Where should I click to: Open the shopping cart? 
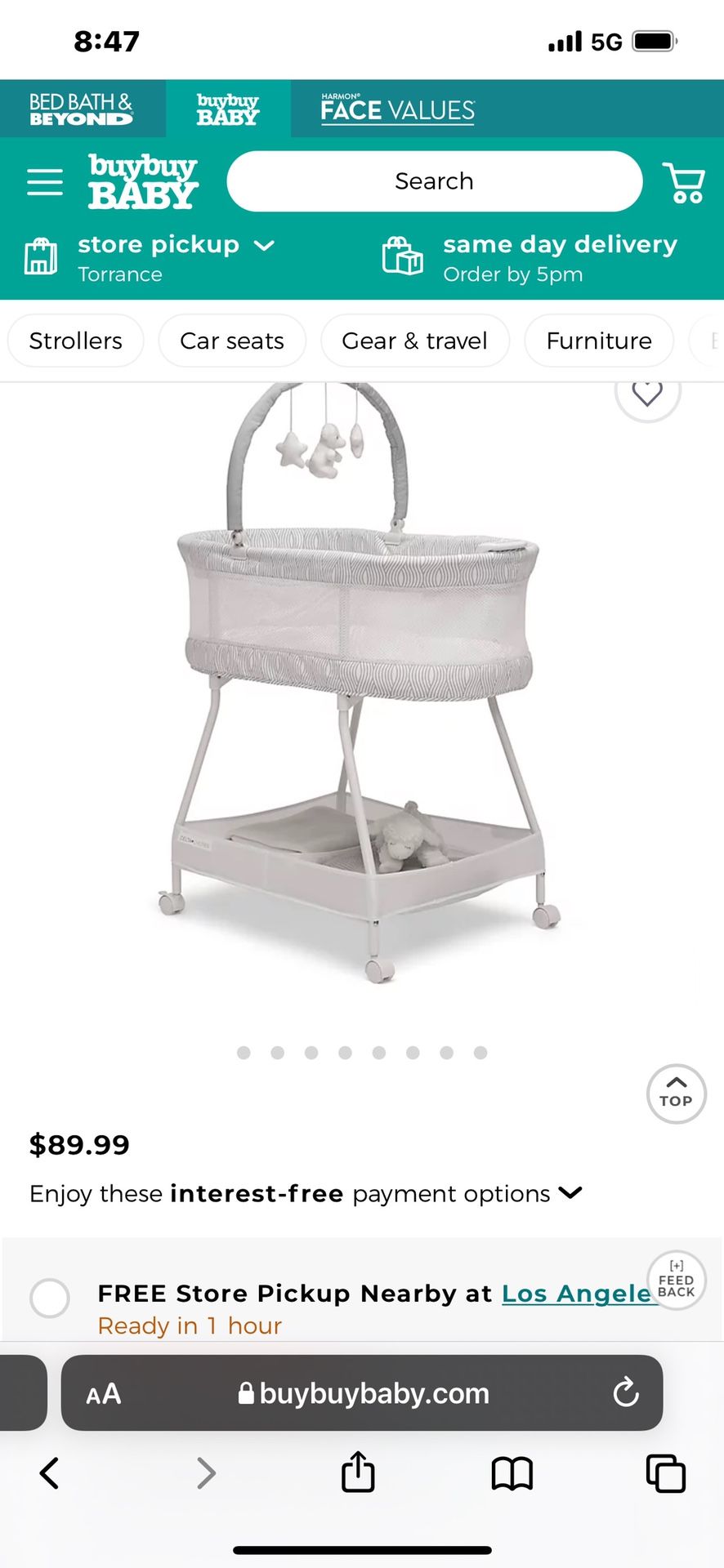(x=684, y=182)
